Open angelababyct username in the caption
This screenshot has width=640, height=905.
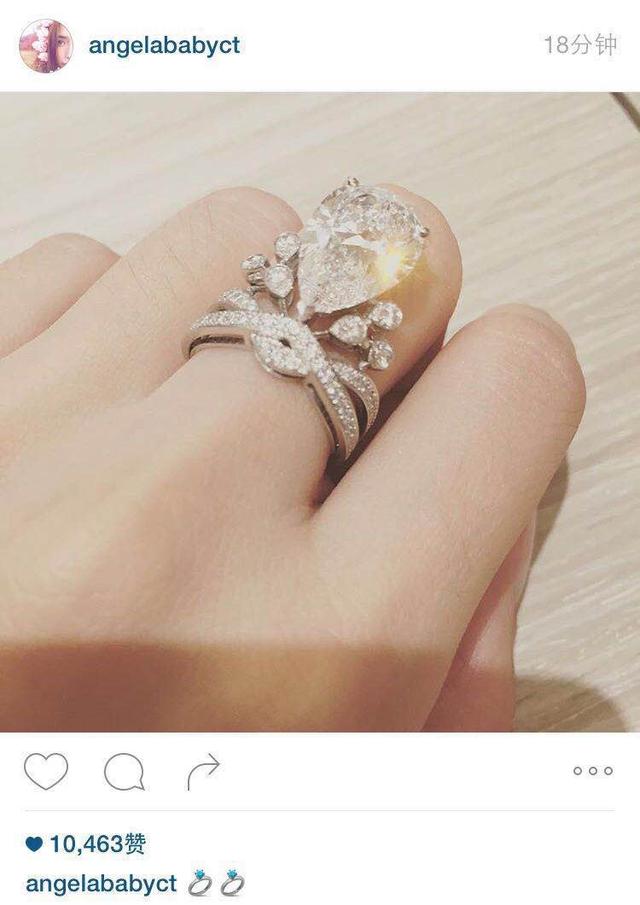pyautogui.click(x=101, y=884)
